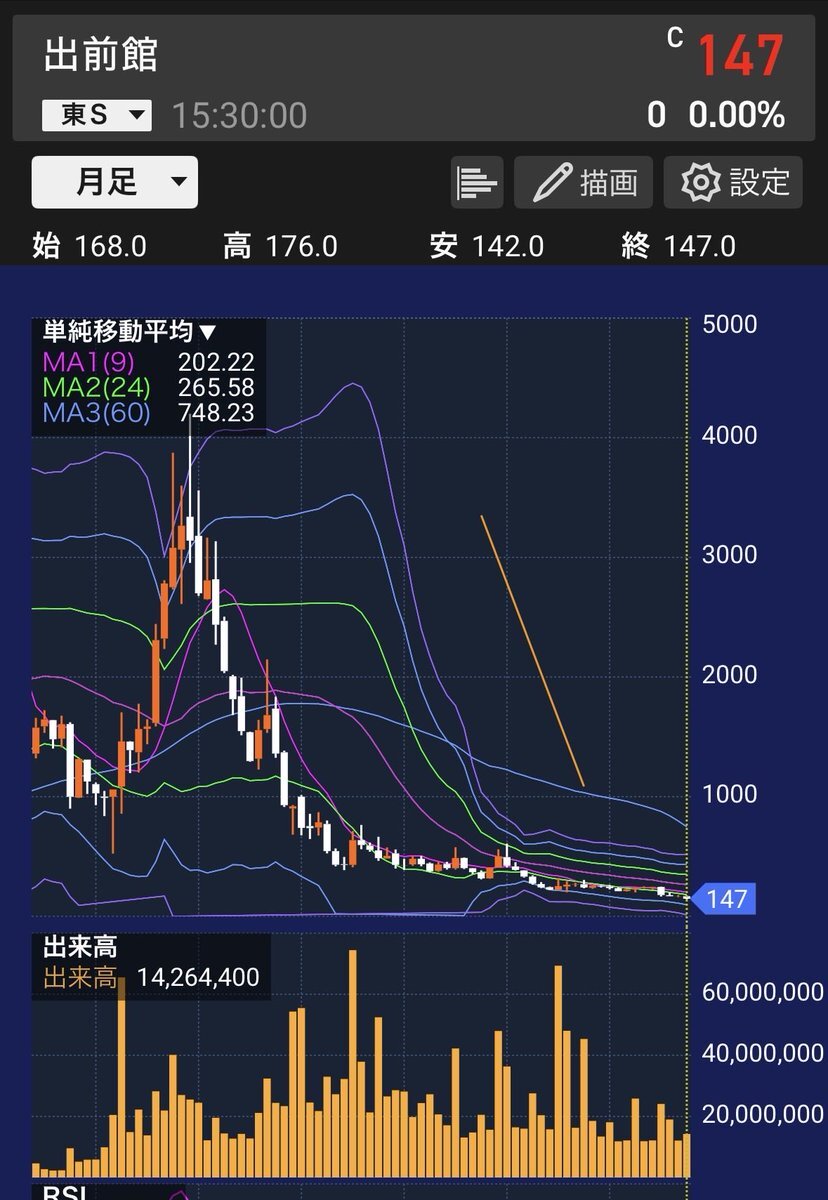
Task: Open the price-by-volume bars icon
Action: [477, 182]
